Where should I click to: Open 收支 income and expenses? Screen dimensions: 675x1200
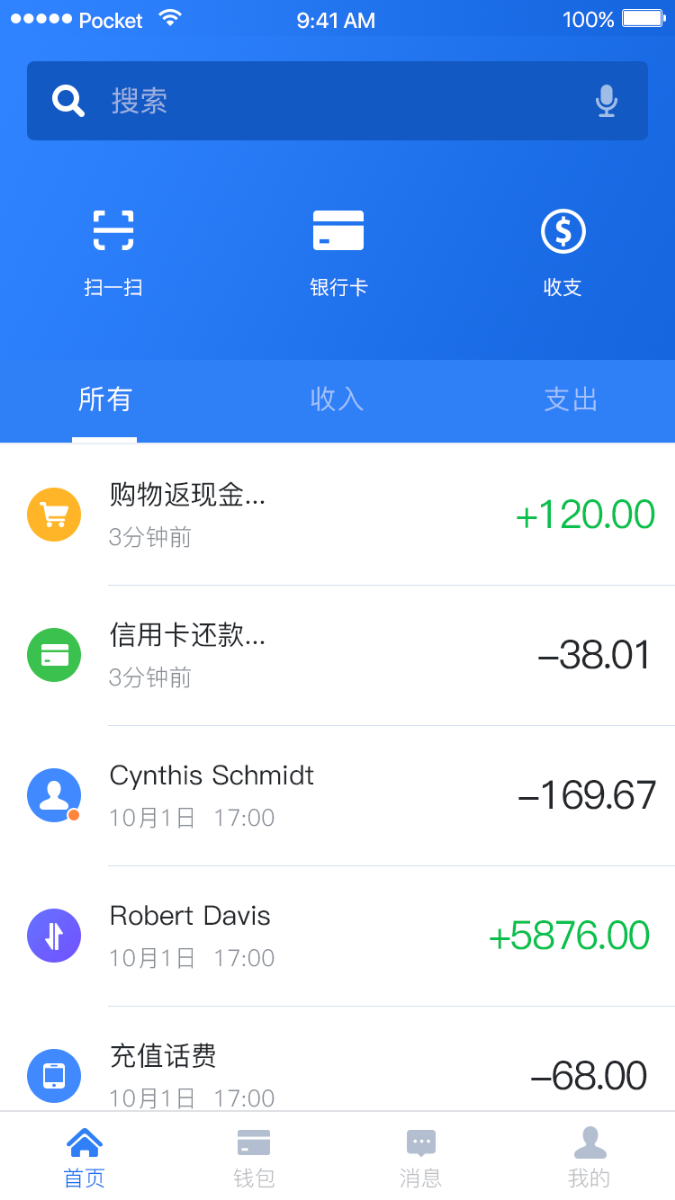pyautogui.click(x=563, y=253)
